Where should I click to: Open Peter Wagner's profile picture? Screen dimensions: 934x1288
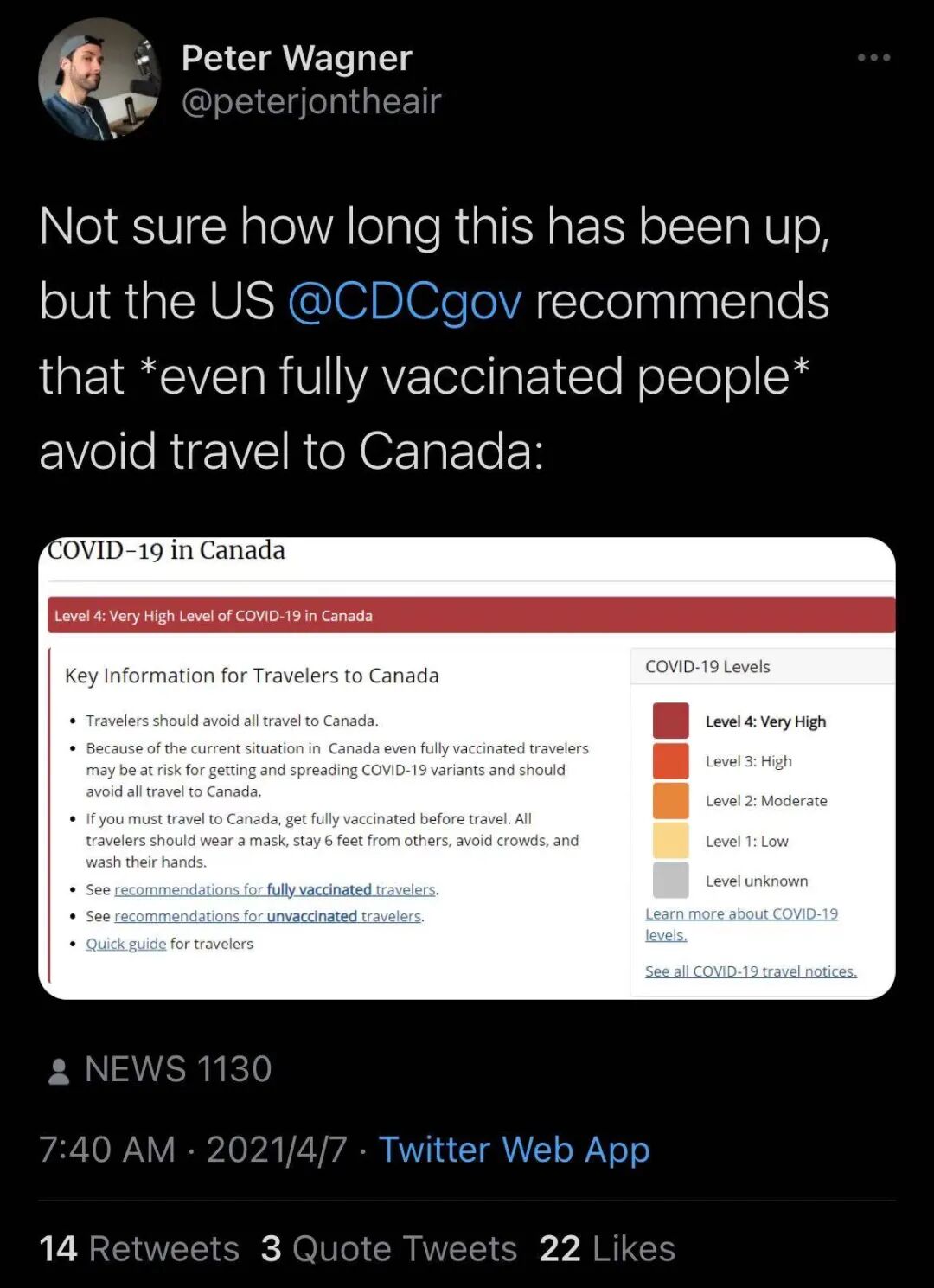(x=99, y=80)
